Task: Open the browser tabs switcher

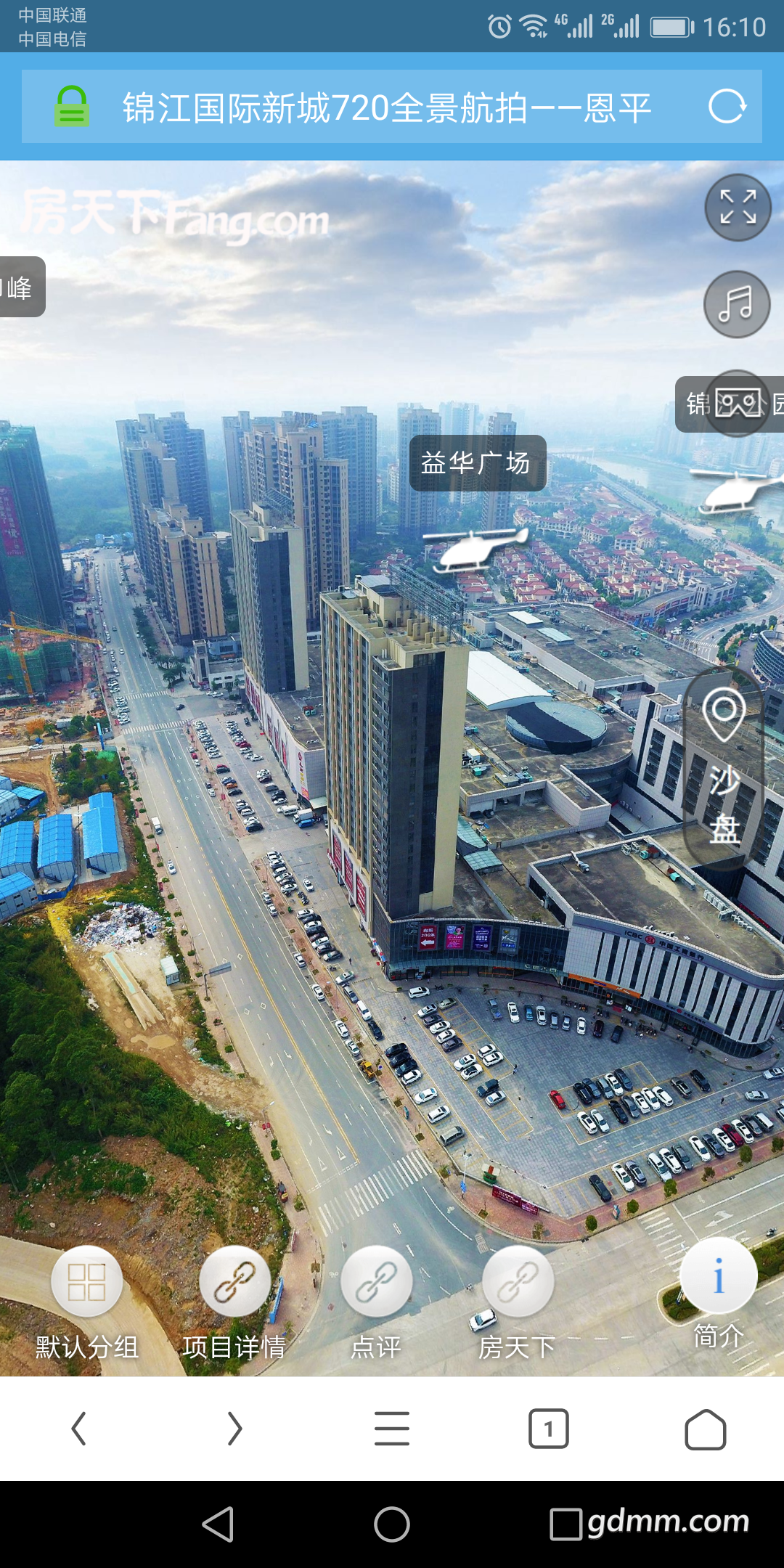Action: click(548, 1429)
